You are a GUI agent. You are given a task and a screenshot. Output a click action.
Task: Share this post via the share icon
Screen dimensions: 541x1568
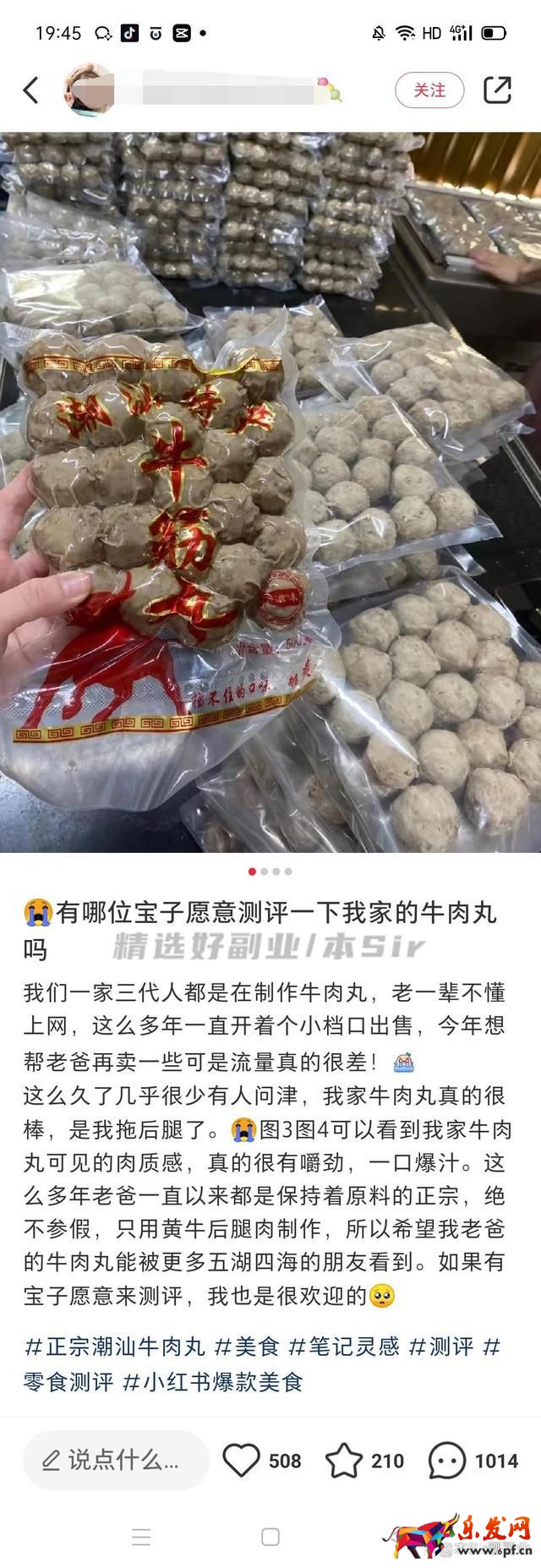click(497, 90)
